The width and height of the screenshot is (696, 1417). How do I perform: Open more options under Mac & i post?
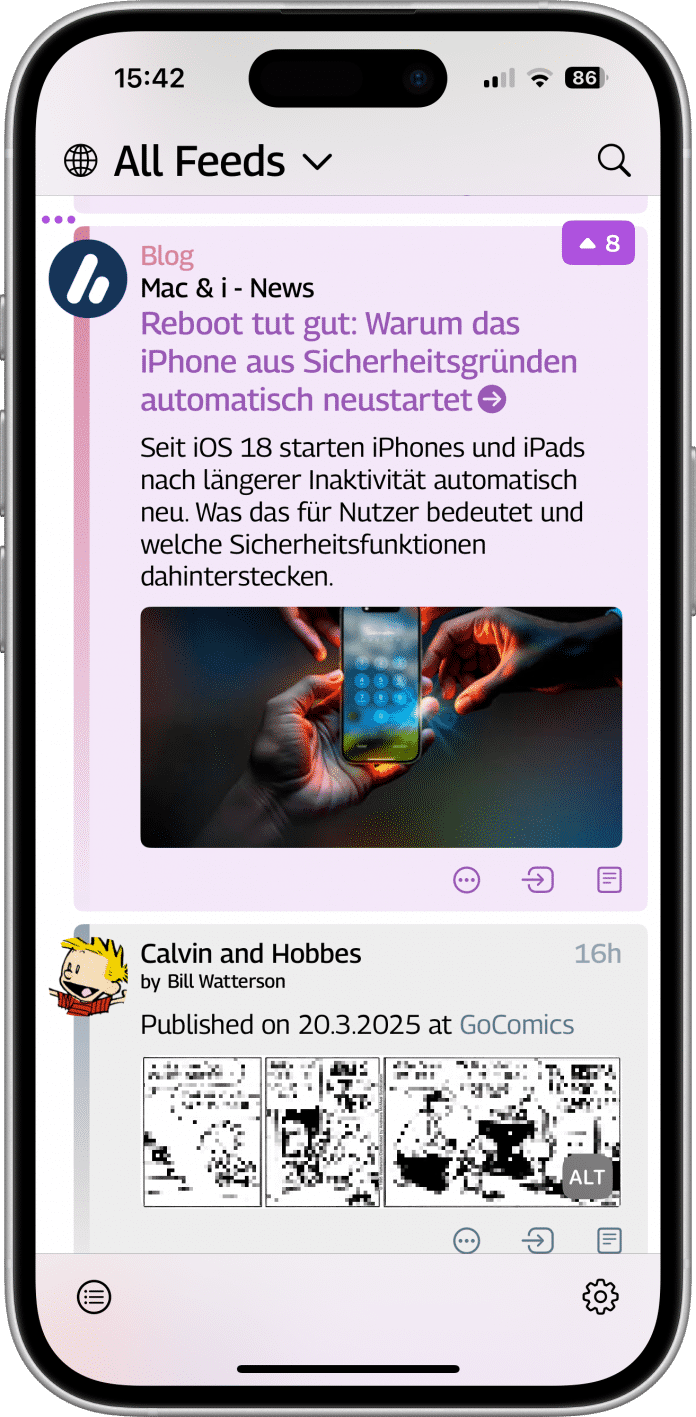pos(466,880)
